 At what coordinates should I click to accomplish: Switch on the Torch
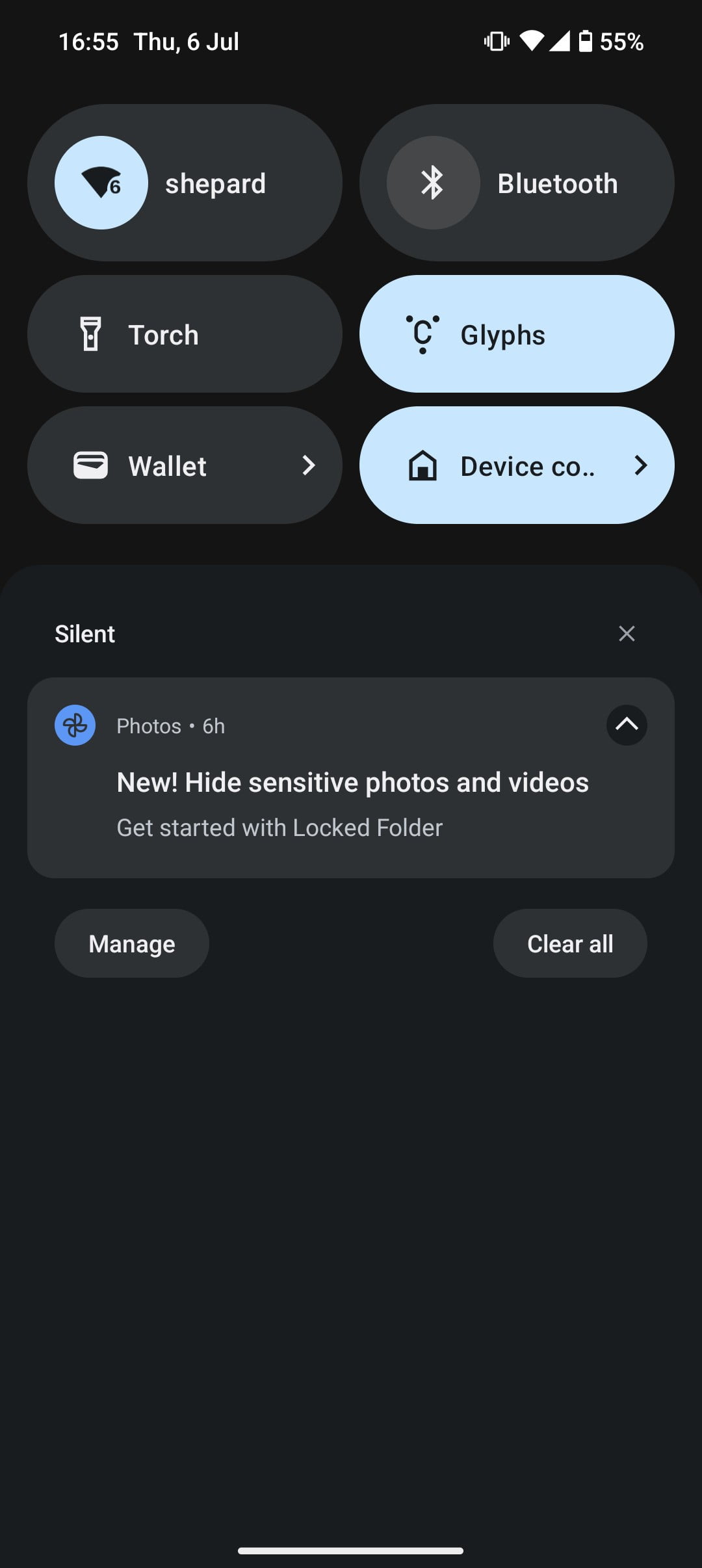185,334
